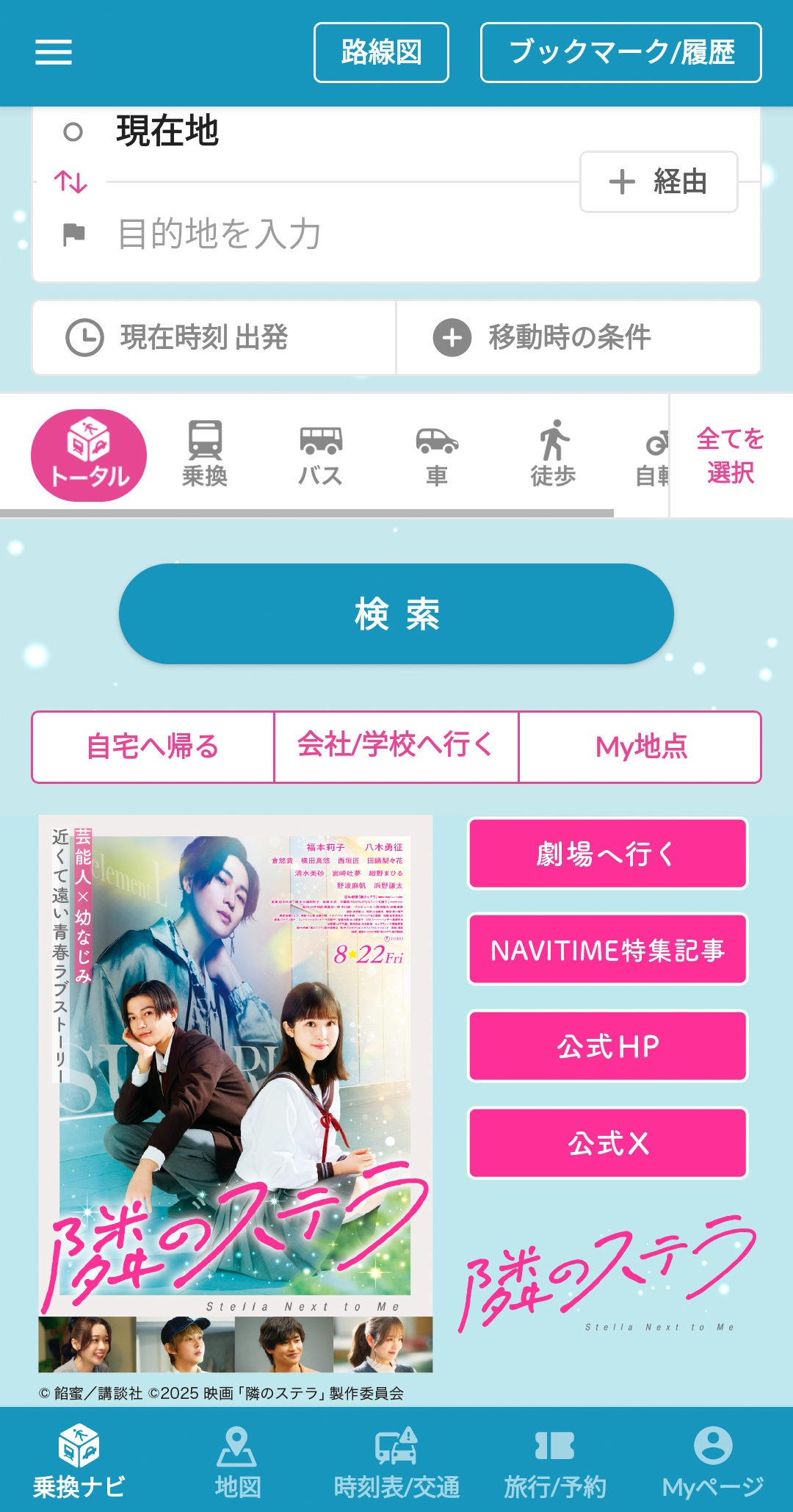
Task: Start route search with 検索 button
Action: pos(396,614)
